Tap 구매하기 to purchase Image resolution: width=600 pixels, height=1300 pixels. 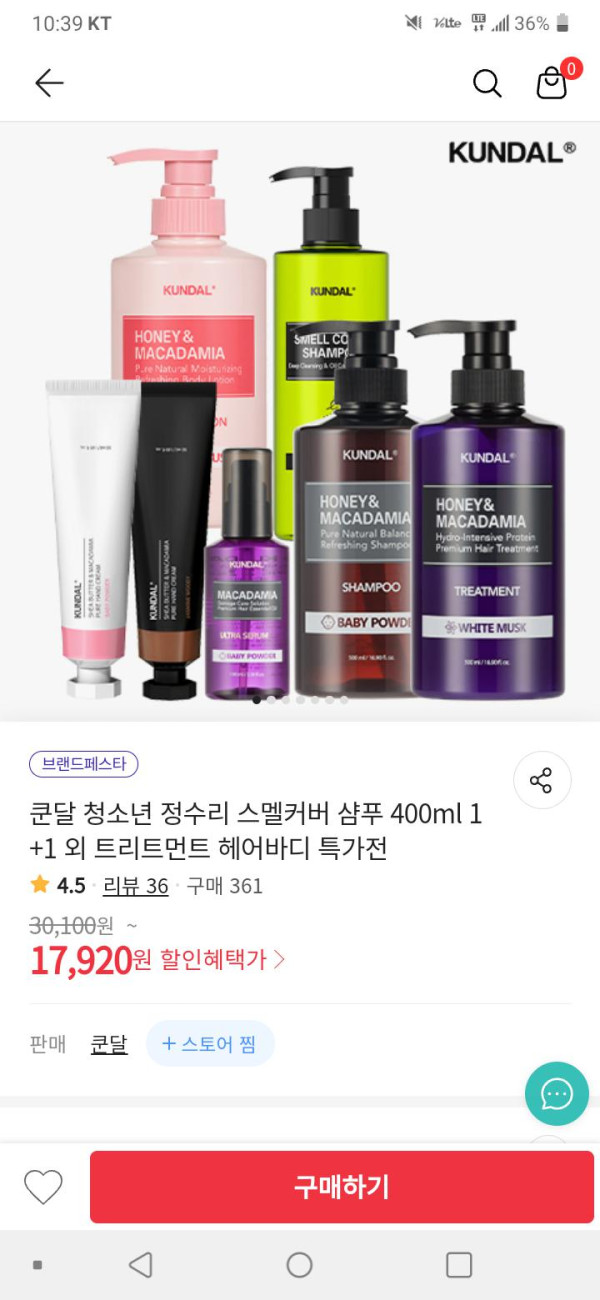click(341, 1187)
